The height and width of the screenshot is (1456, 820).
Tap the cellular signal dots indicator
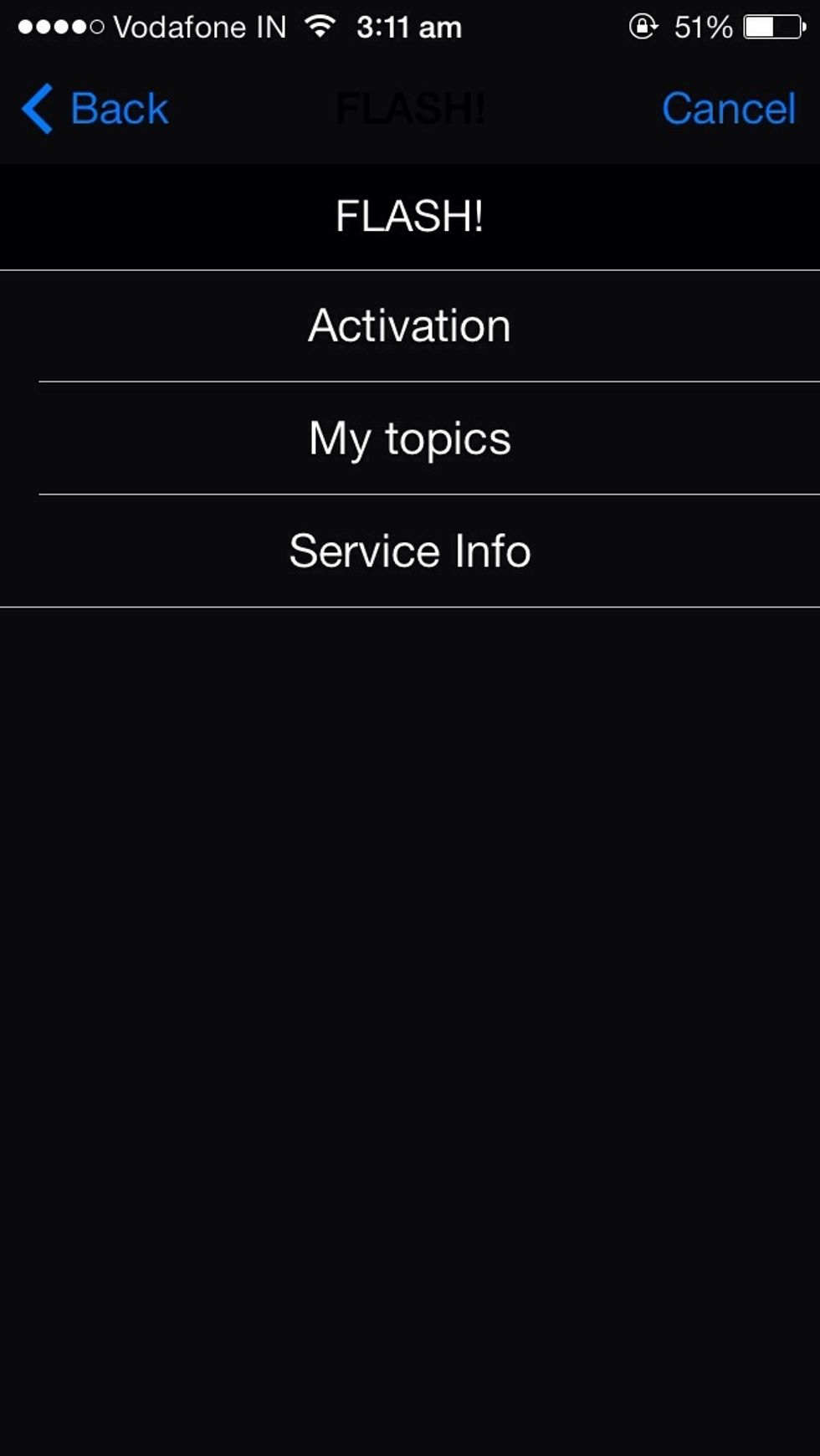59,25
